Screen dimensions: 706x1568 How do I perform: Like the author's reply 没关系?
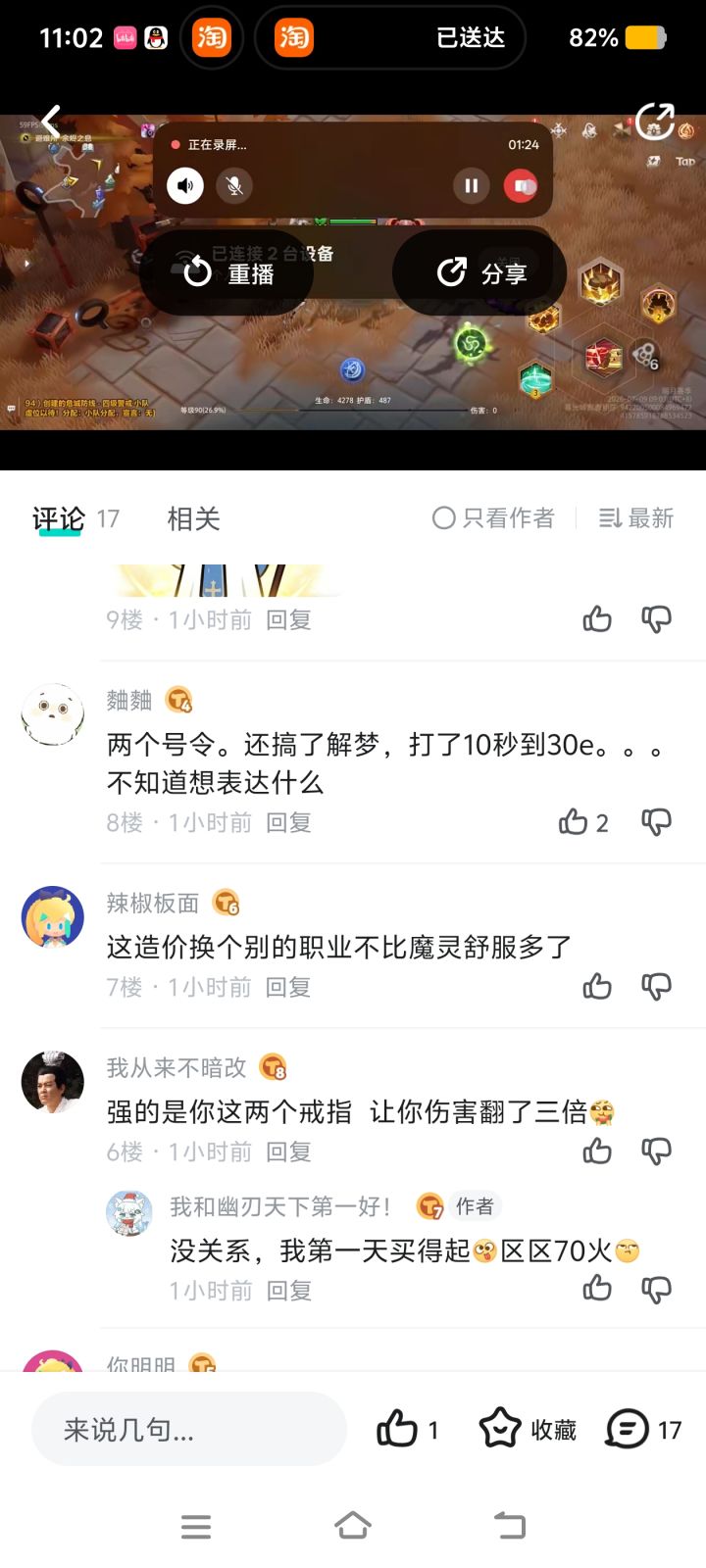pos(597,1289)
